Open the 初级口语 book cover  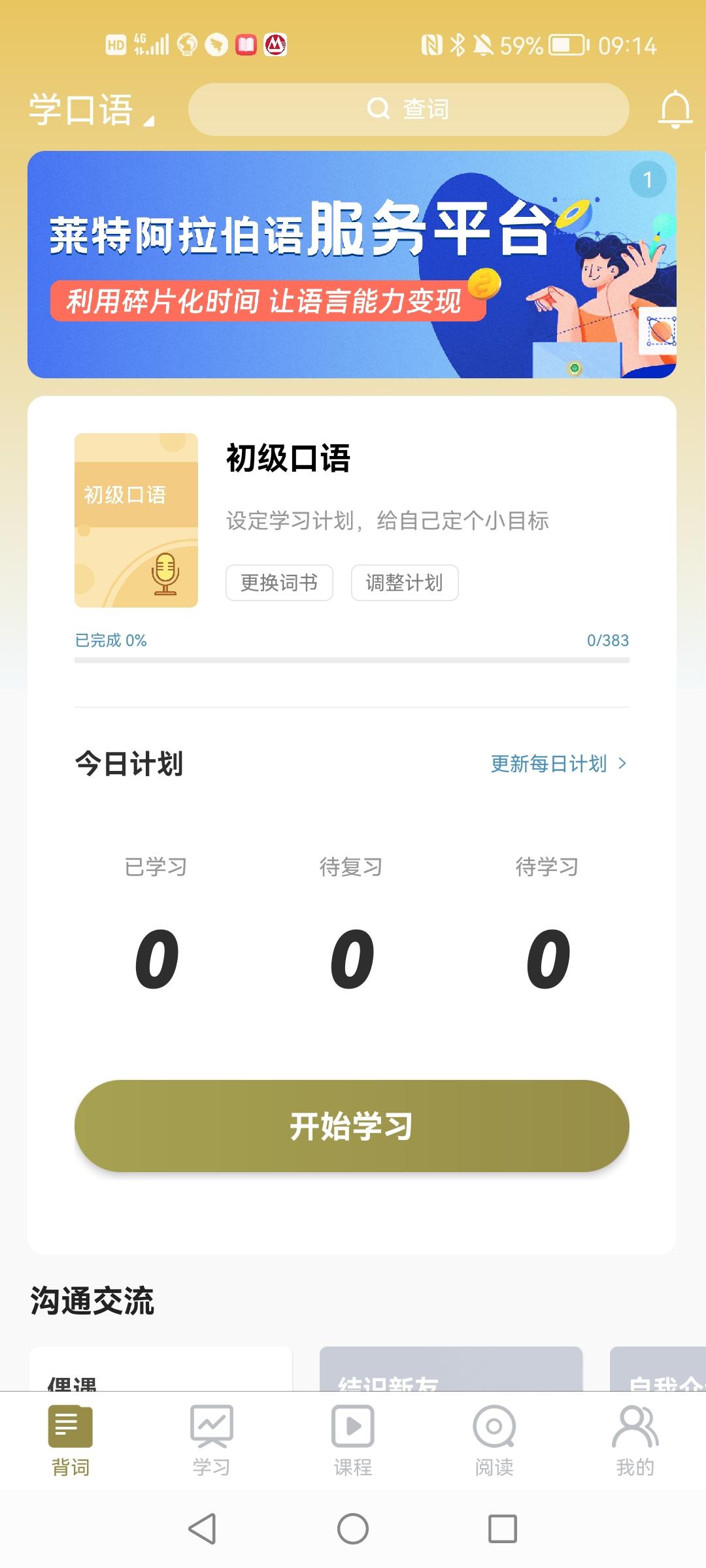tap(136, 520)
